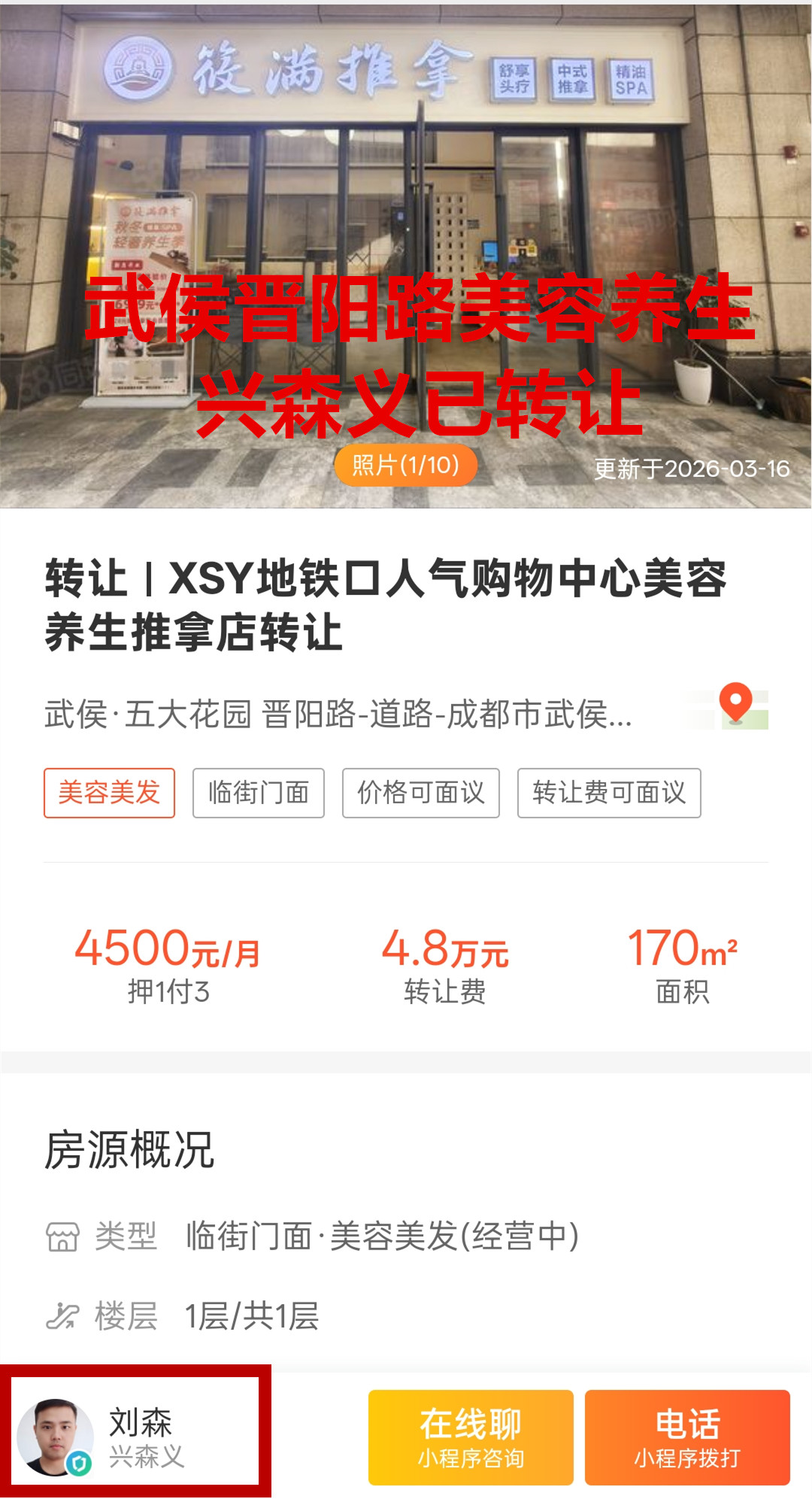
Task: Open the map location pin
Action: point(736,706)
